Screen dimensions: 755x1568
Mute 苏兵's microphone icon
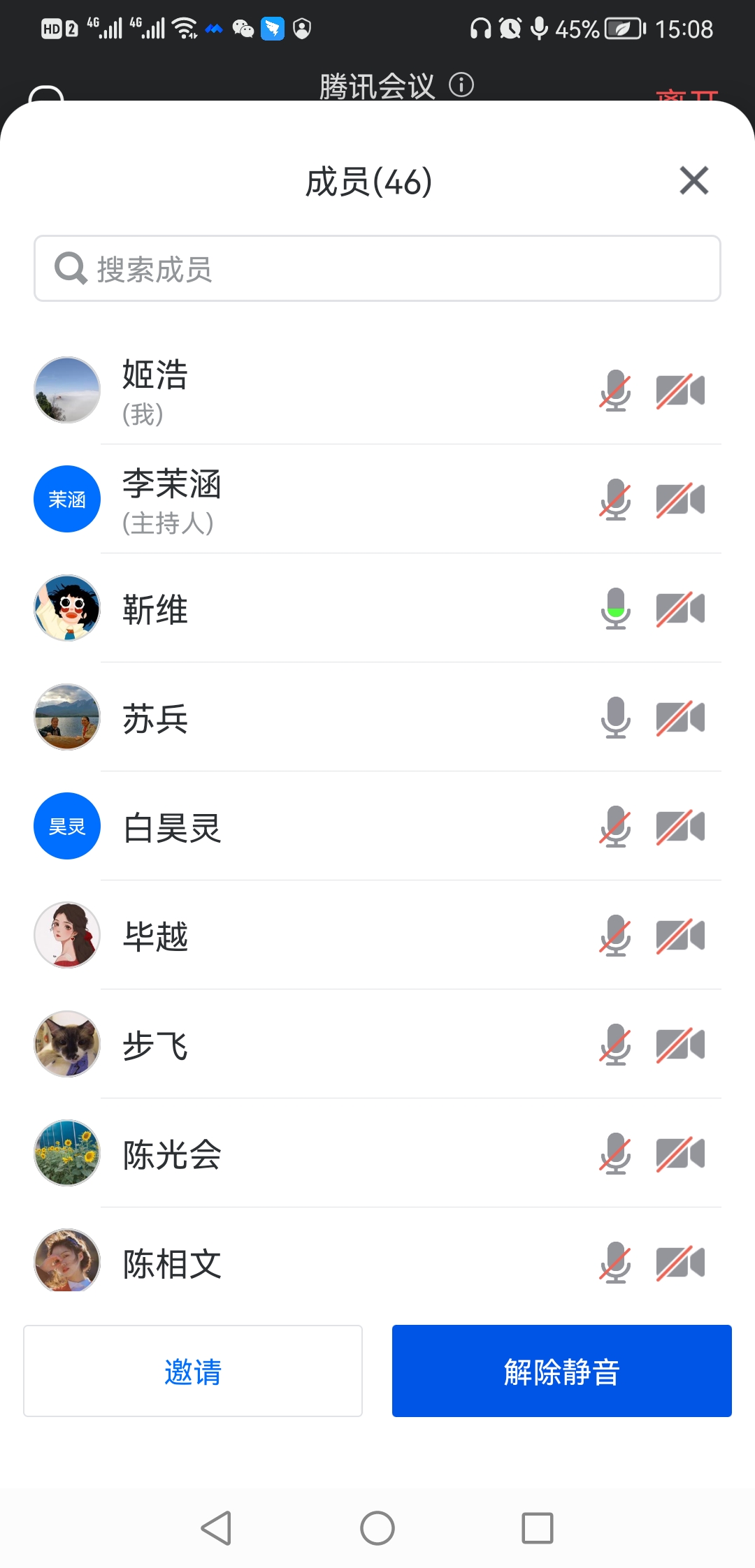614,717
